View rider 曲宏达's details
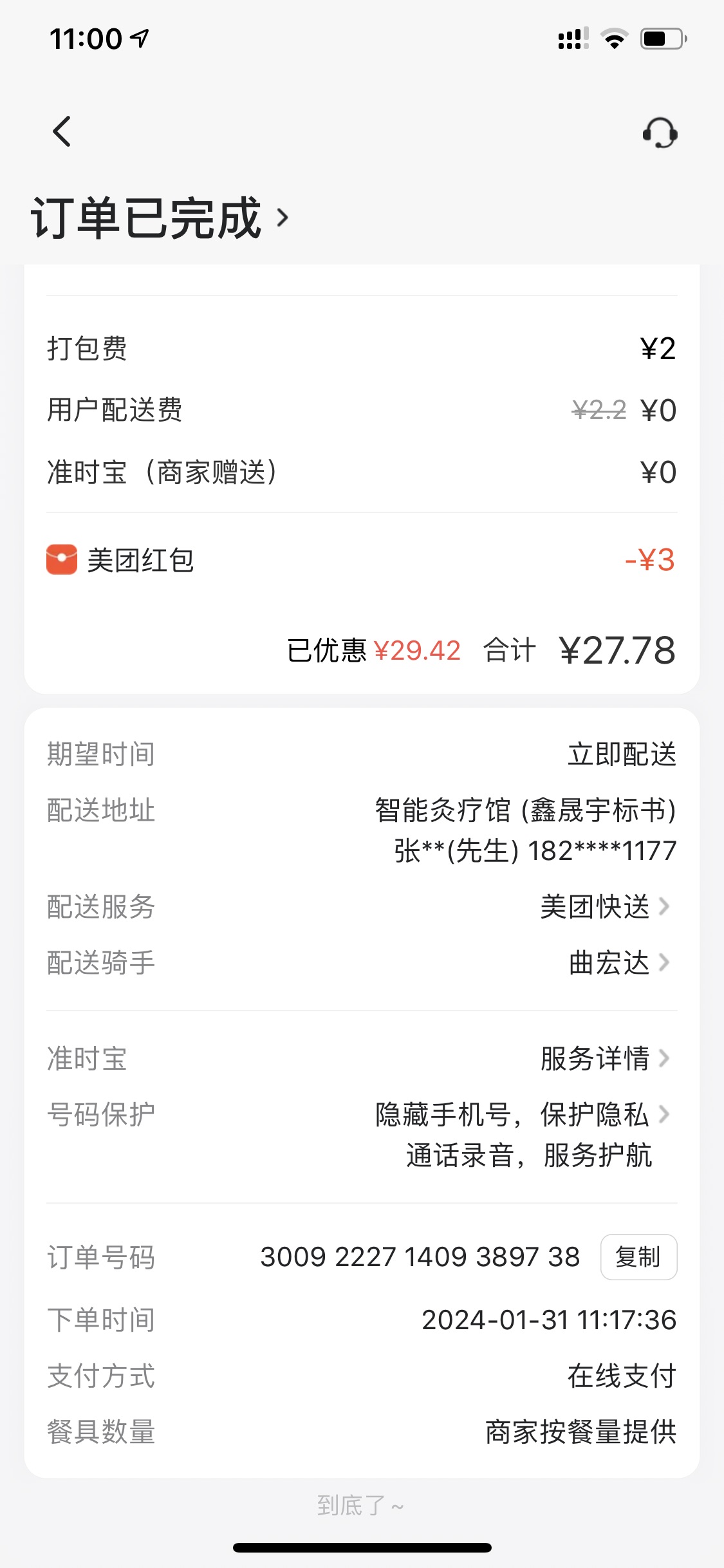This screenshot has height=1568, width=724. click(618, 963)
